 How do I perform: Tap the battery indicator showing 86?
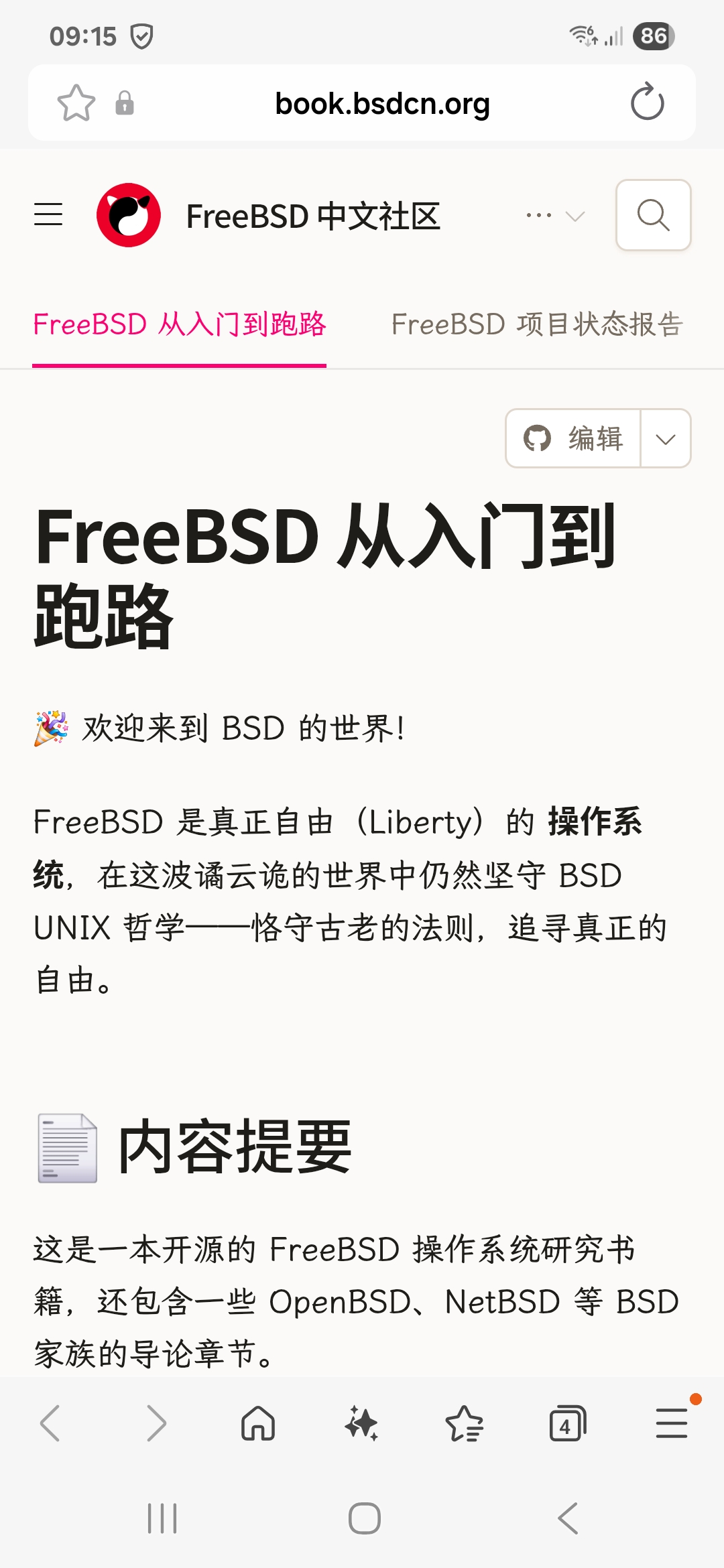(x=655, y=37)
